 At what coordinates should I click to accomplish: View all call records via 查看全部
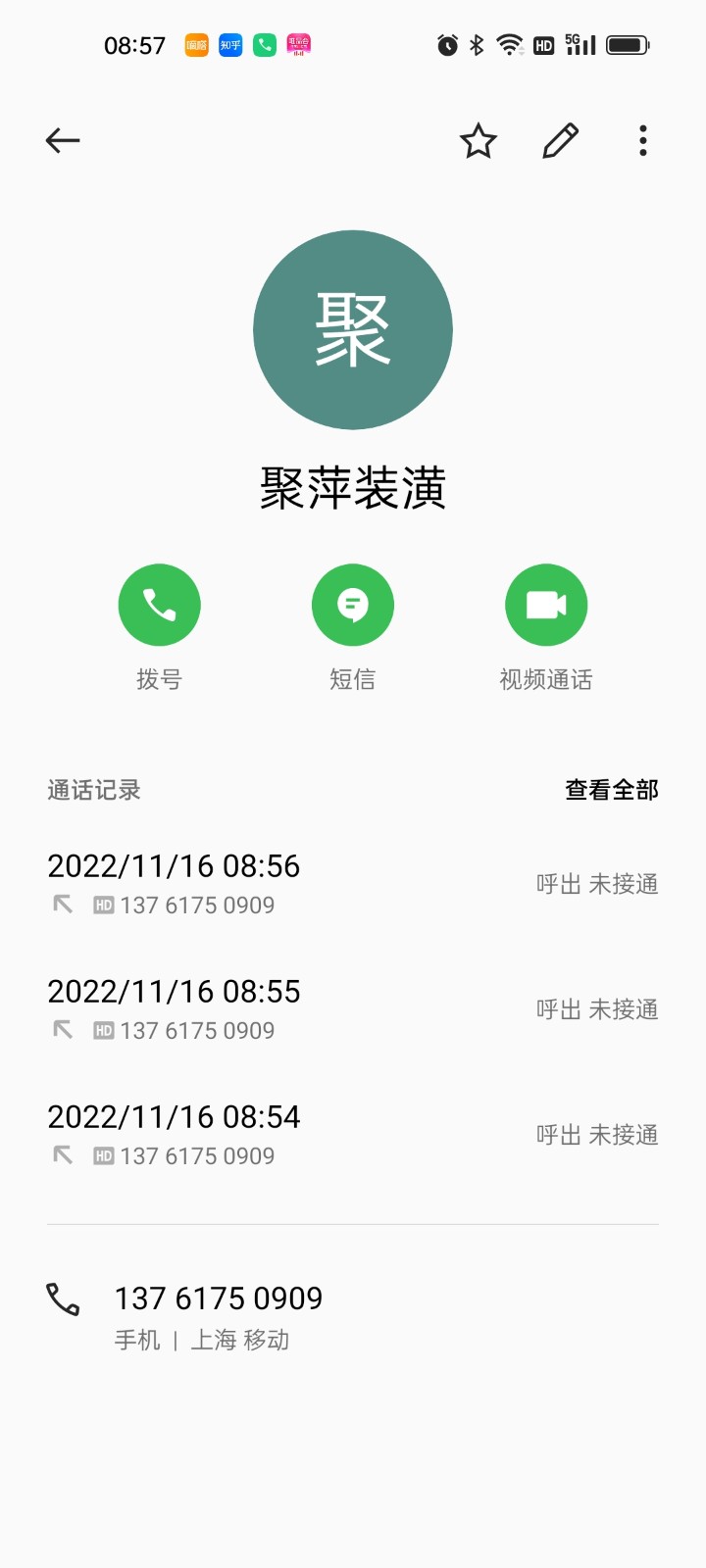pos(611,790)
